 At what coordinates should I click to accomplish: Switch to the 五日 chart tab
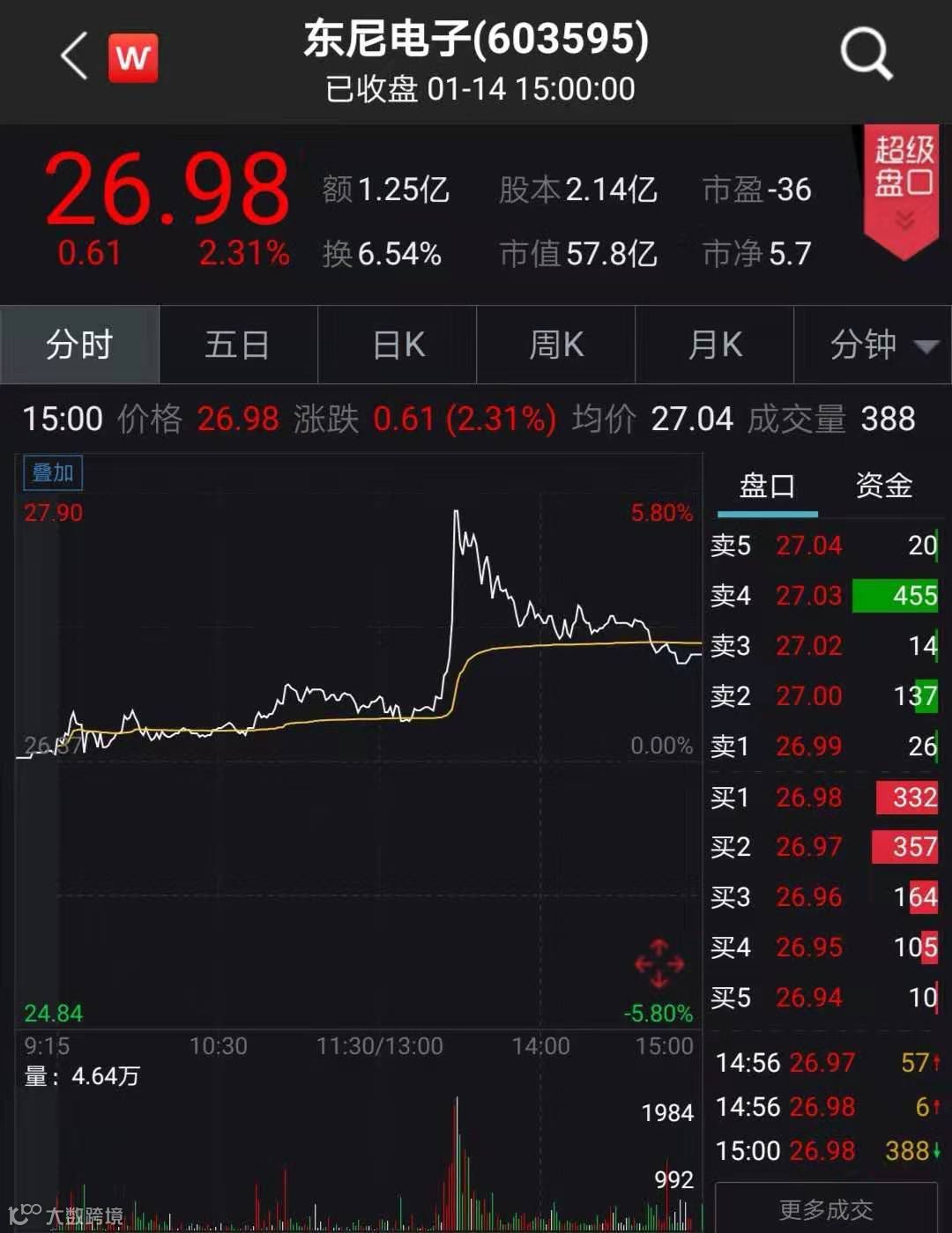[237, 345]
